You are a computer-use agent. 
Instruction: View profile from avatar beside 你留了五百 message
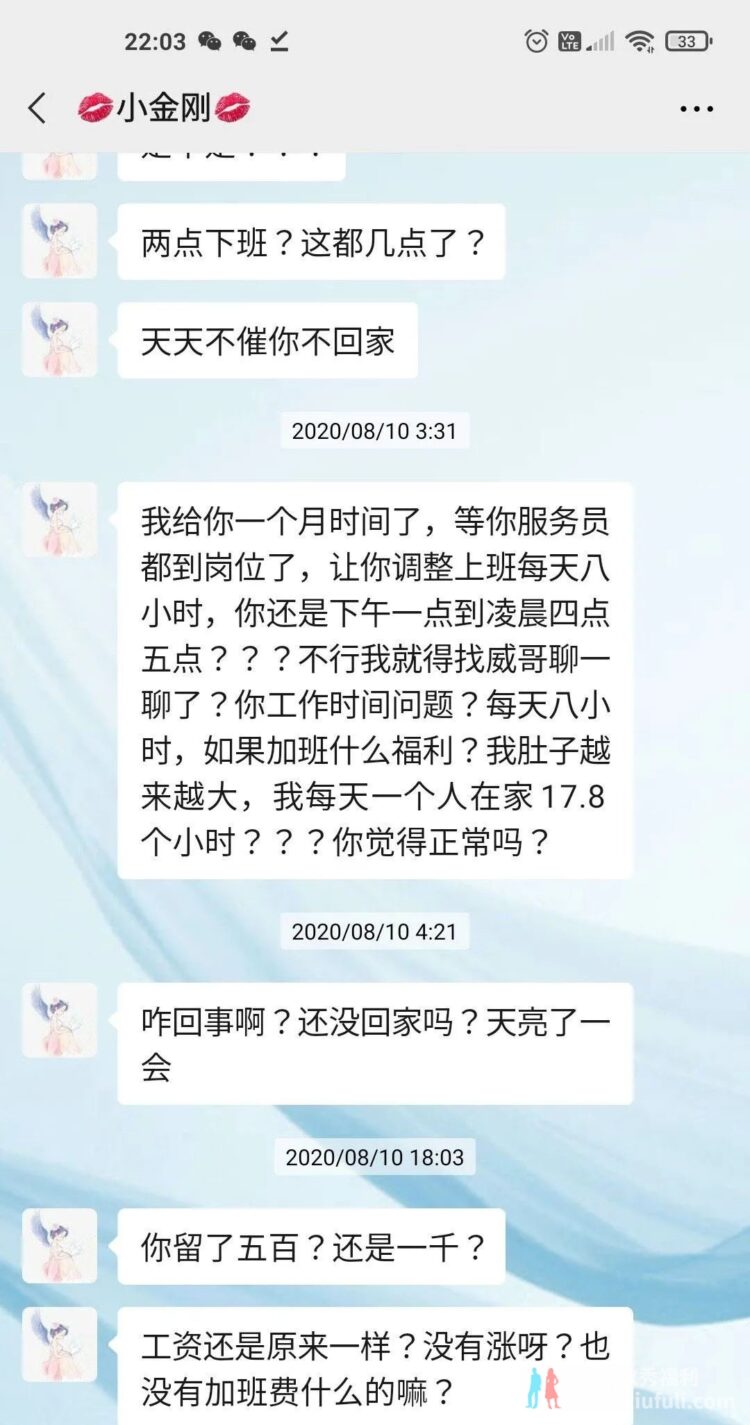(x=60, y=1246)
